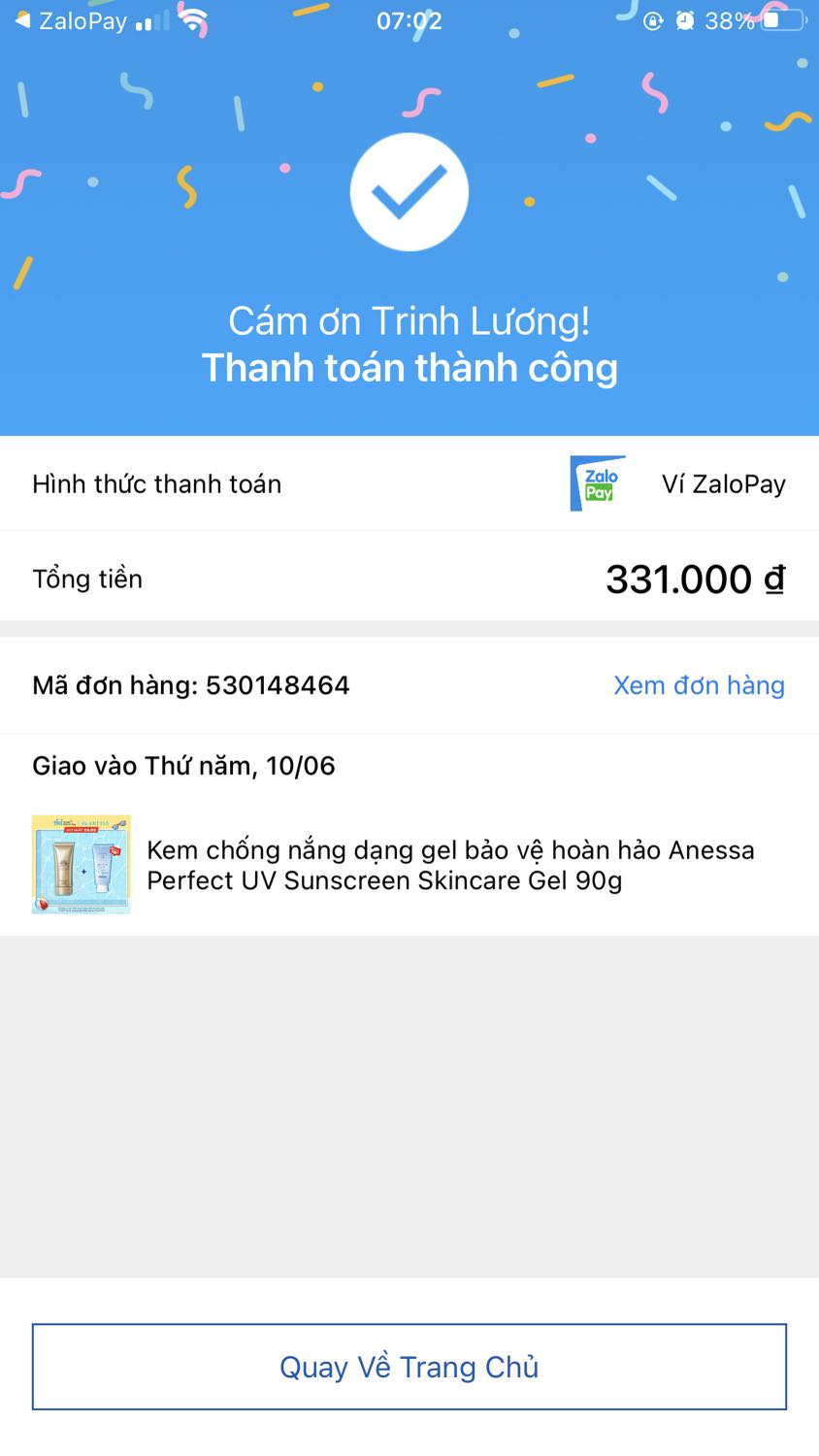Tap the "Thanh toán thành công" message

(409, 368)
